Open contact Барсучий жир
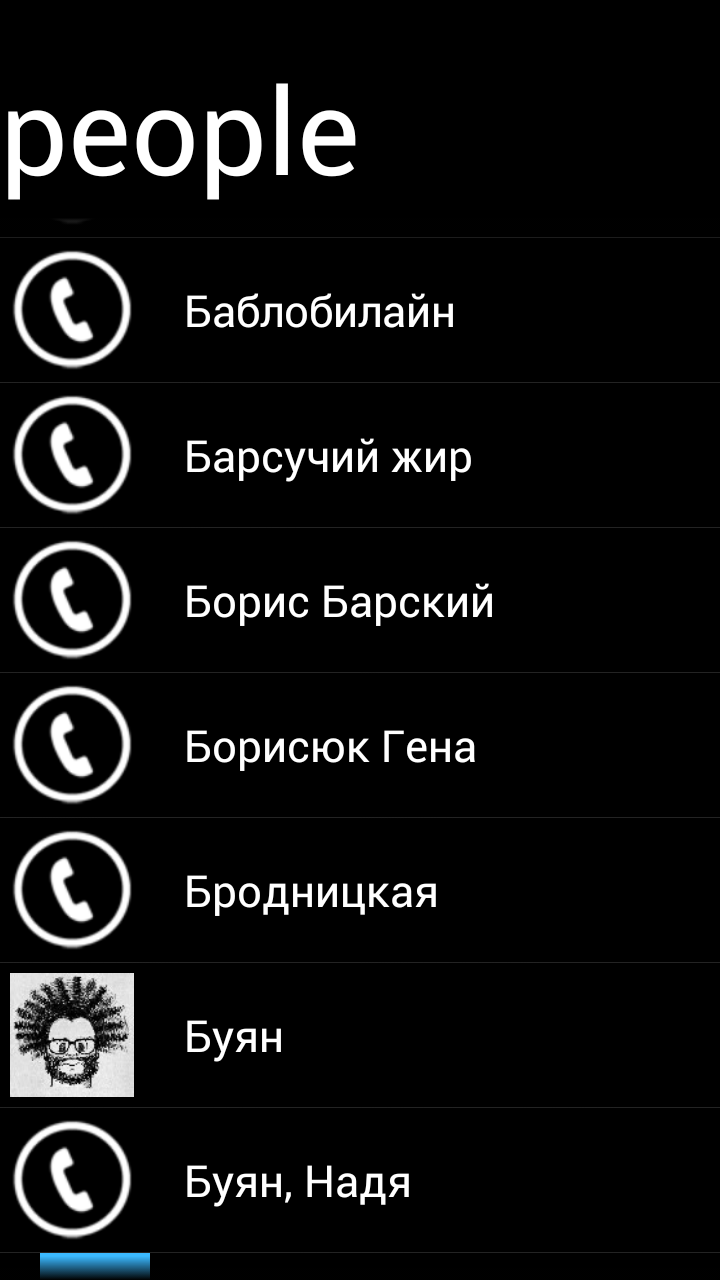 tap(328, 457)
